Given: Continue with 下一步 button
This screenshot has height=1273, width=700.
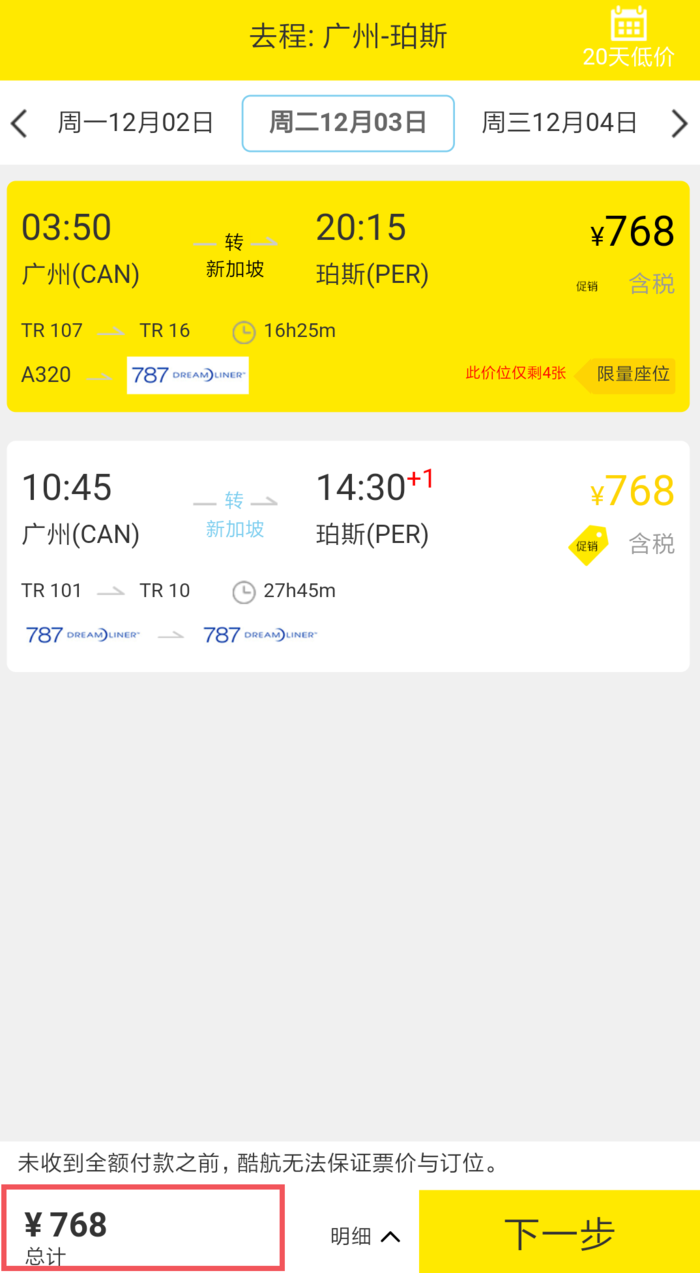Looking at the screenshot, I should (559, 1232).
